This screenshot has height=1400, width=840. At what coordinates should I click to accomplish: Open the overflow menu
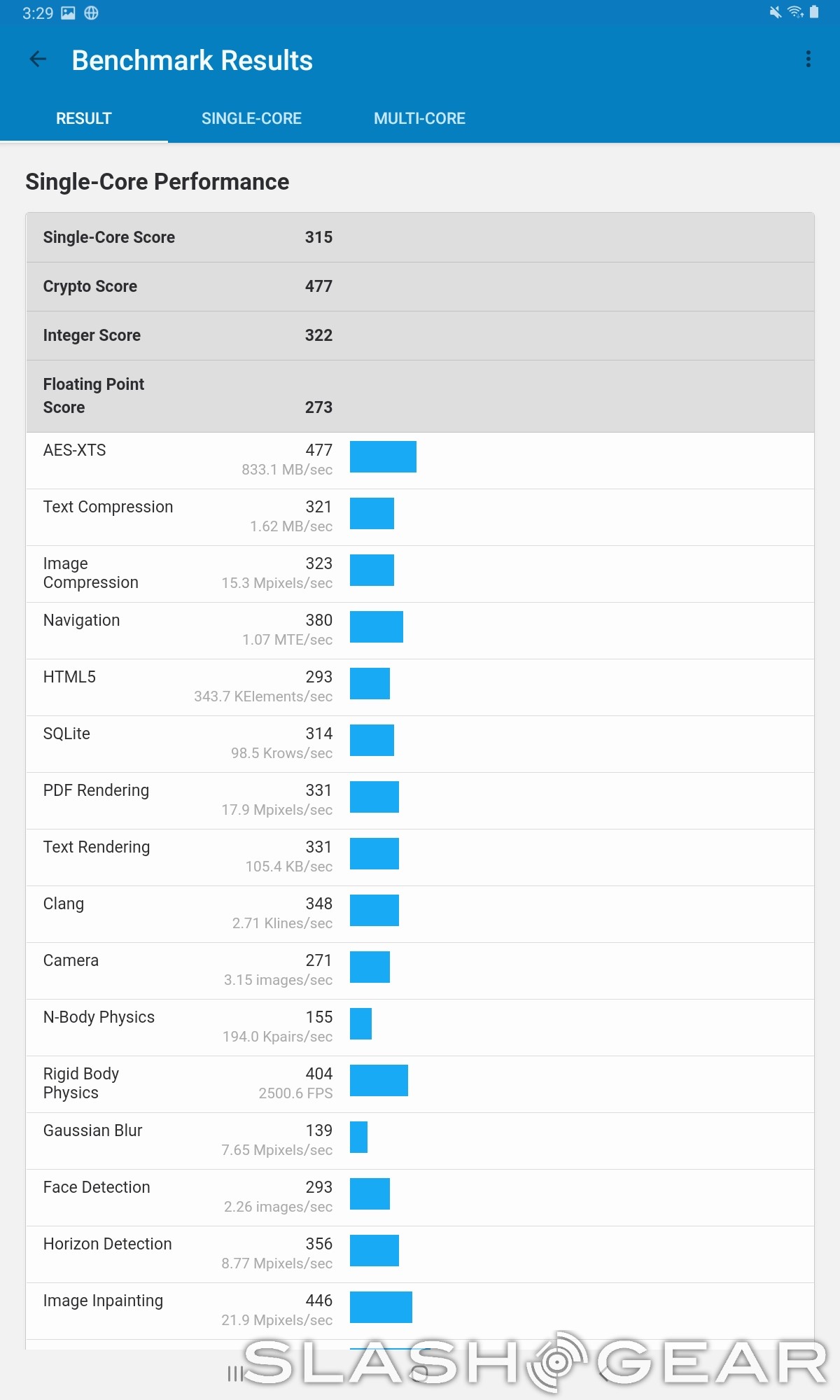click(808, 59)
